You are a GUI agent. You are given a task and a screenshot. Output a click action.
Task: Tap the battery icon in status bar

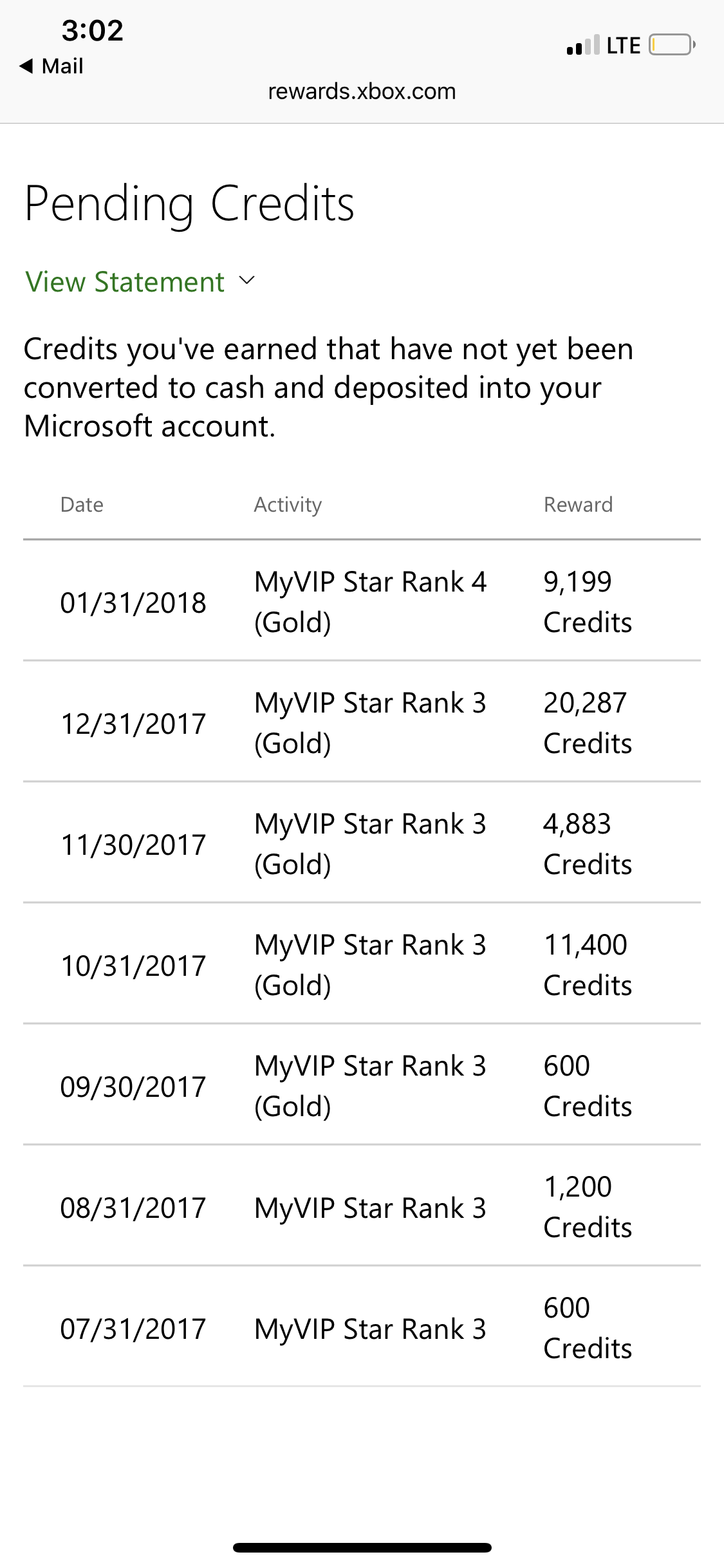pos(669,44)
